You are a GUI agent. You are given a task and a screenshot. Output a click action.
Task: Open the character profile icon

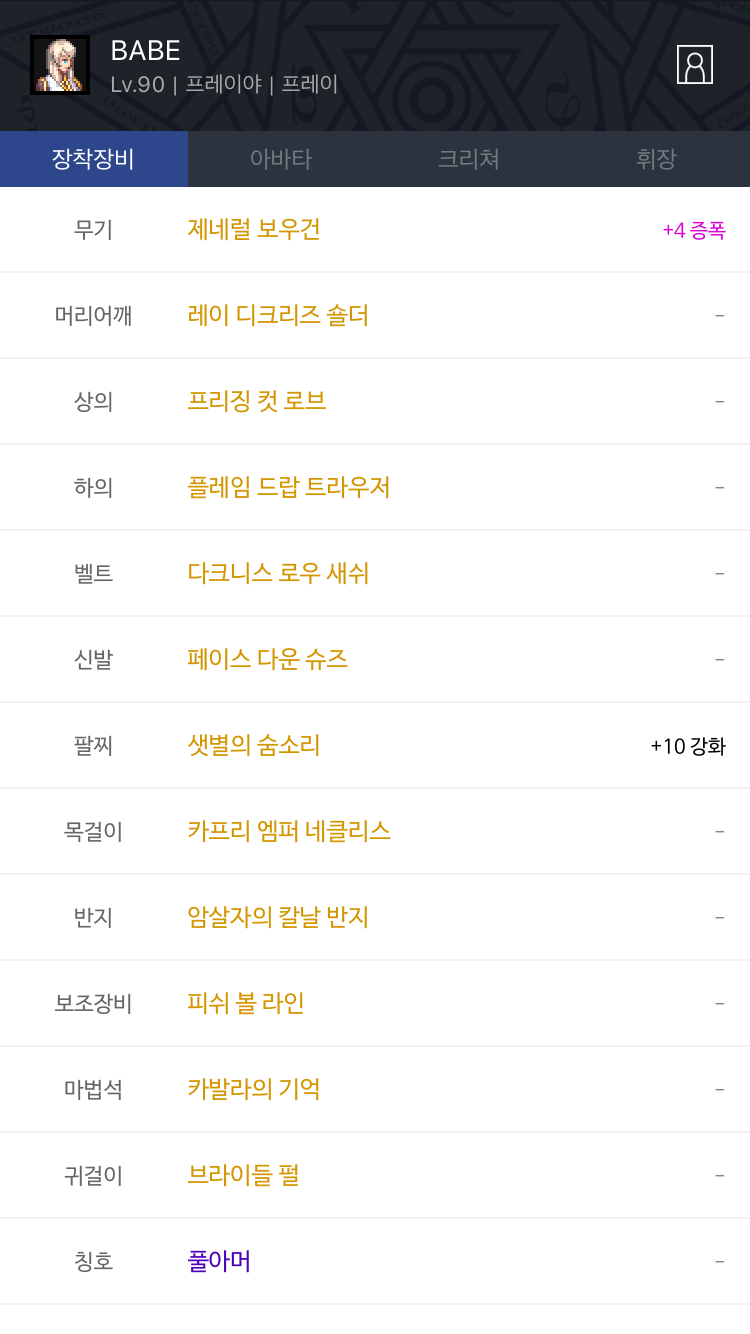(x=695, y=65)
